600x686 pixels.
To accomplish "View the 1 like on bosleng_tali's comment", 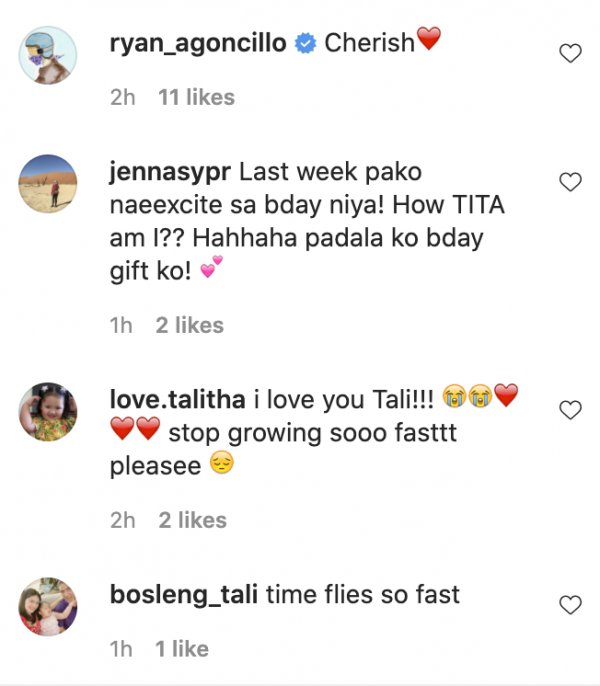I will tap(182, 649).
